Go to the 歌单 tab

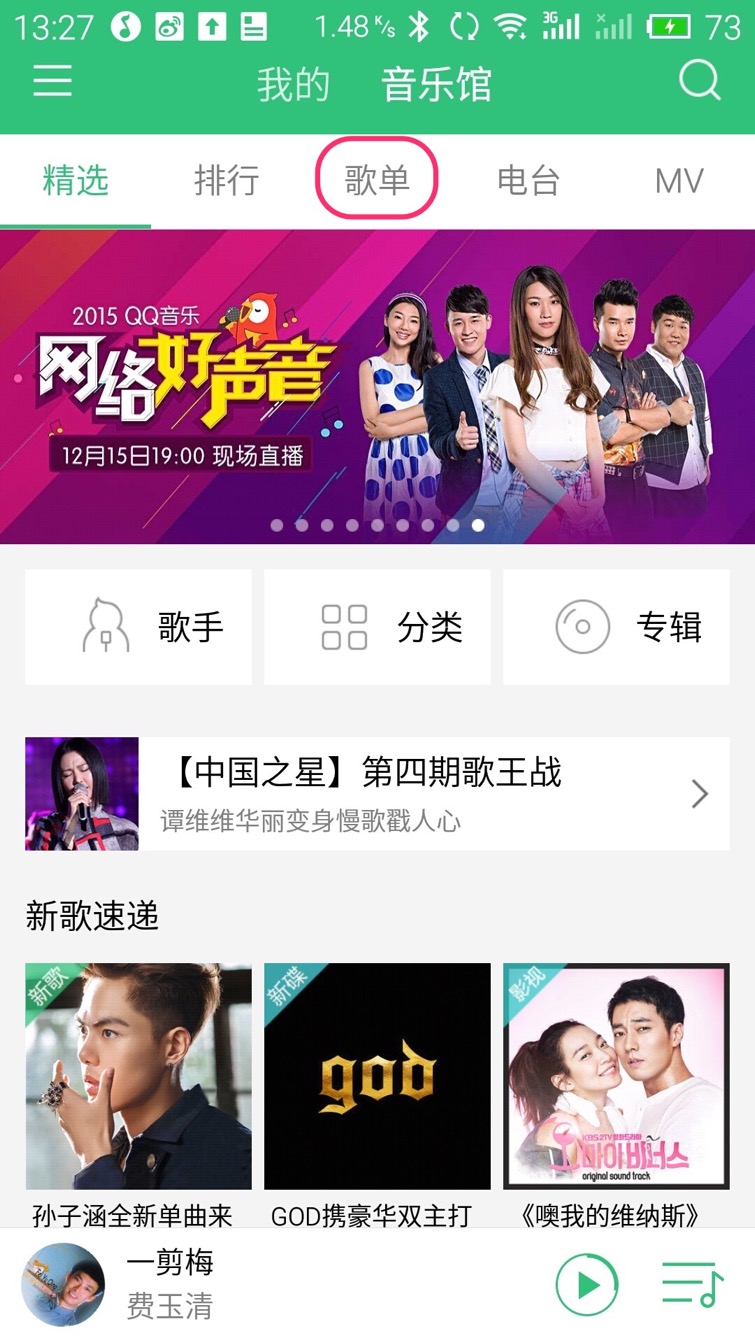click(377, 181)
